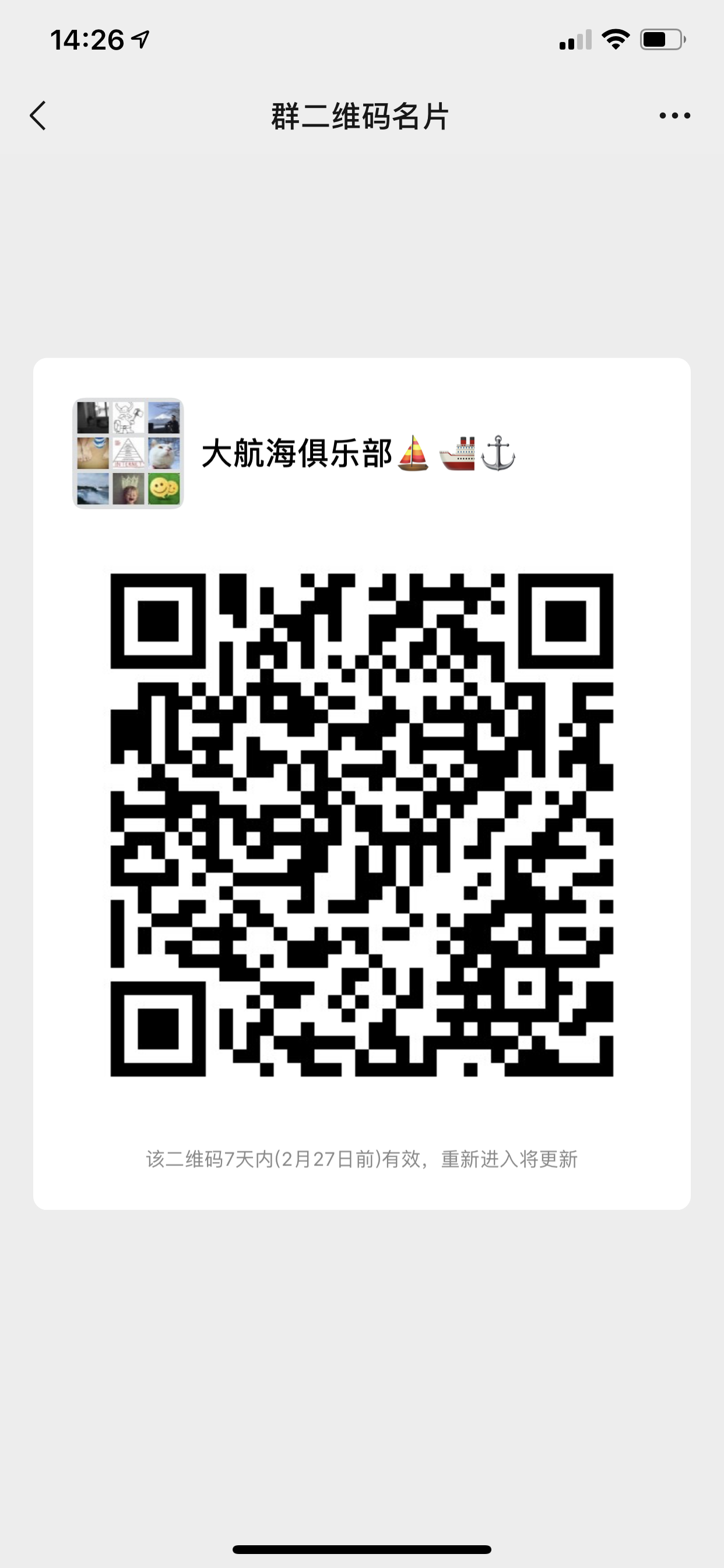The image size is (724, 1568).
Task: Open the three-dot more options menu
Action: (674, 116)
